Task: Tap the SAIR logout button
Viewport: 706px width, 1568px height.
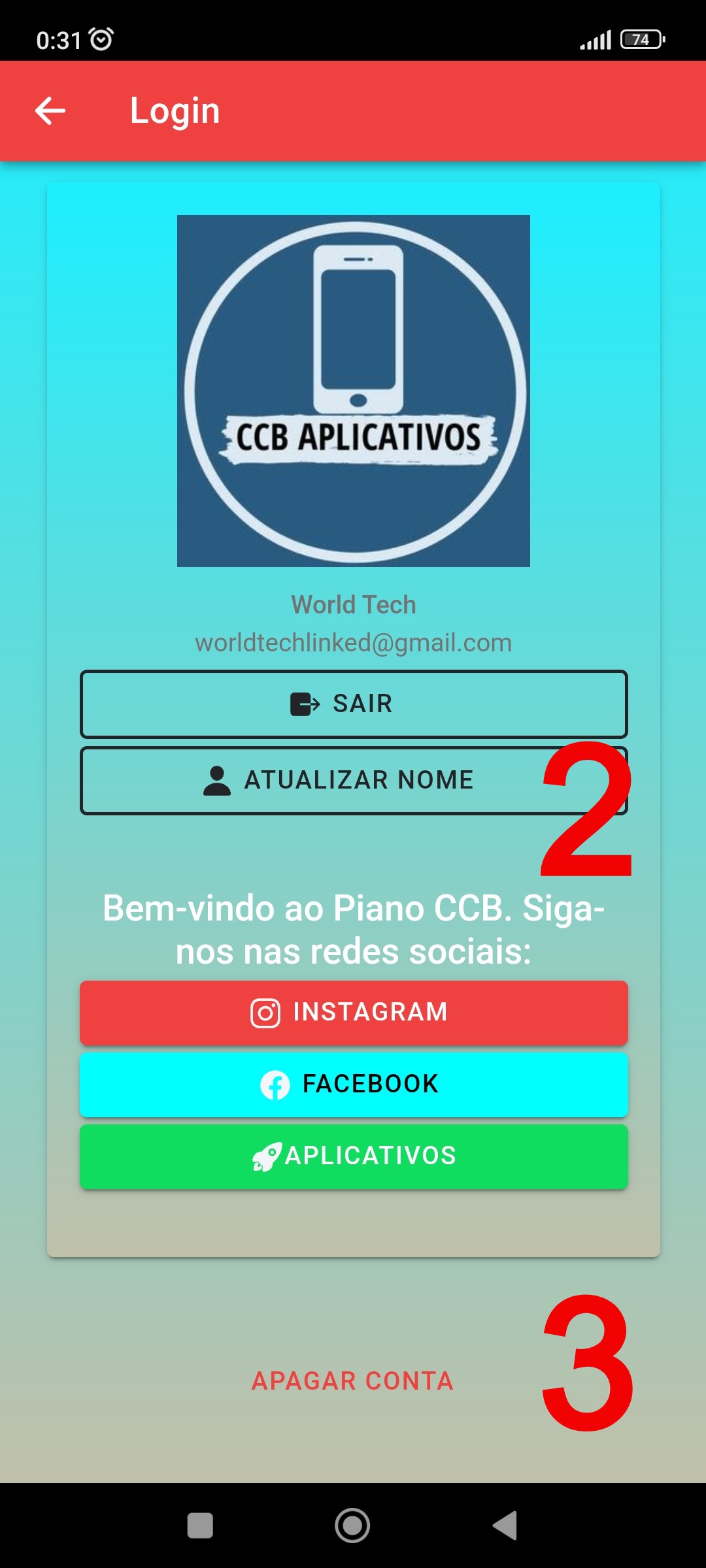Action: [x=353, y=704]
